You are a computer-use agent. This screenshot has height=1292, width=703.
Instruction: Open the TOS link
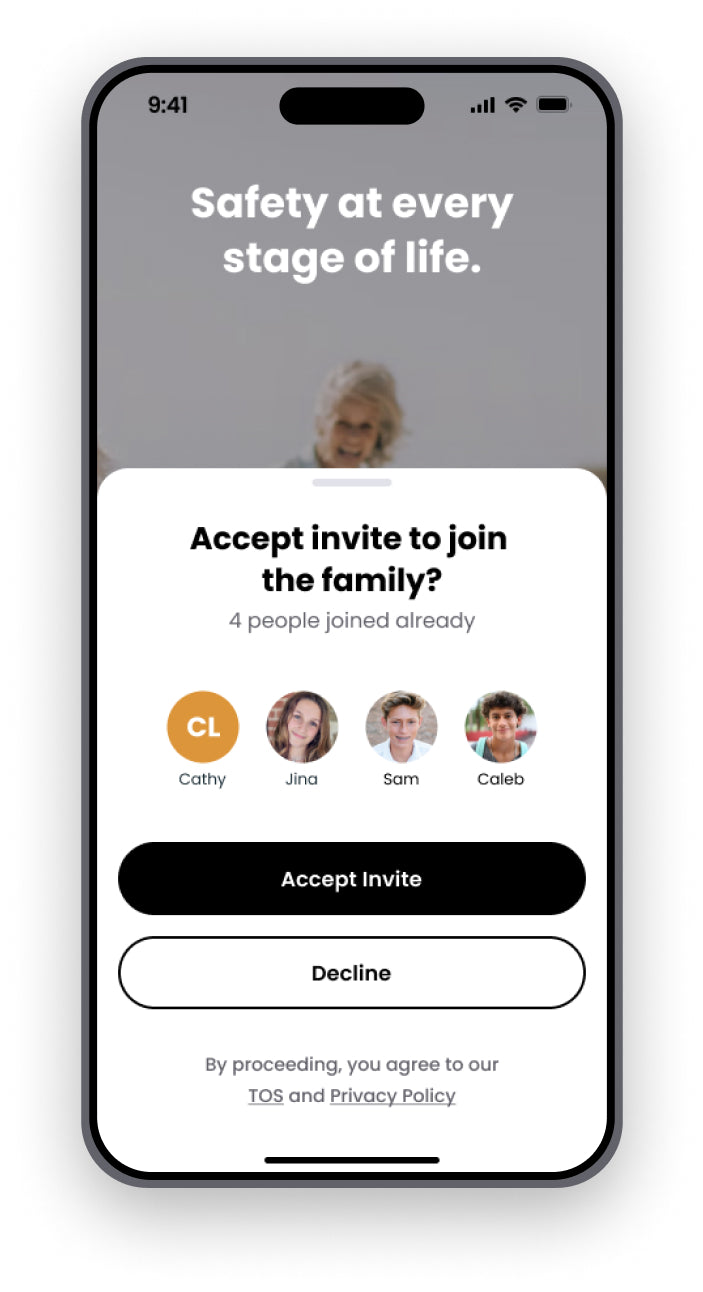(x=265, y=1096)
